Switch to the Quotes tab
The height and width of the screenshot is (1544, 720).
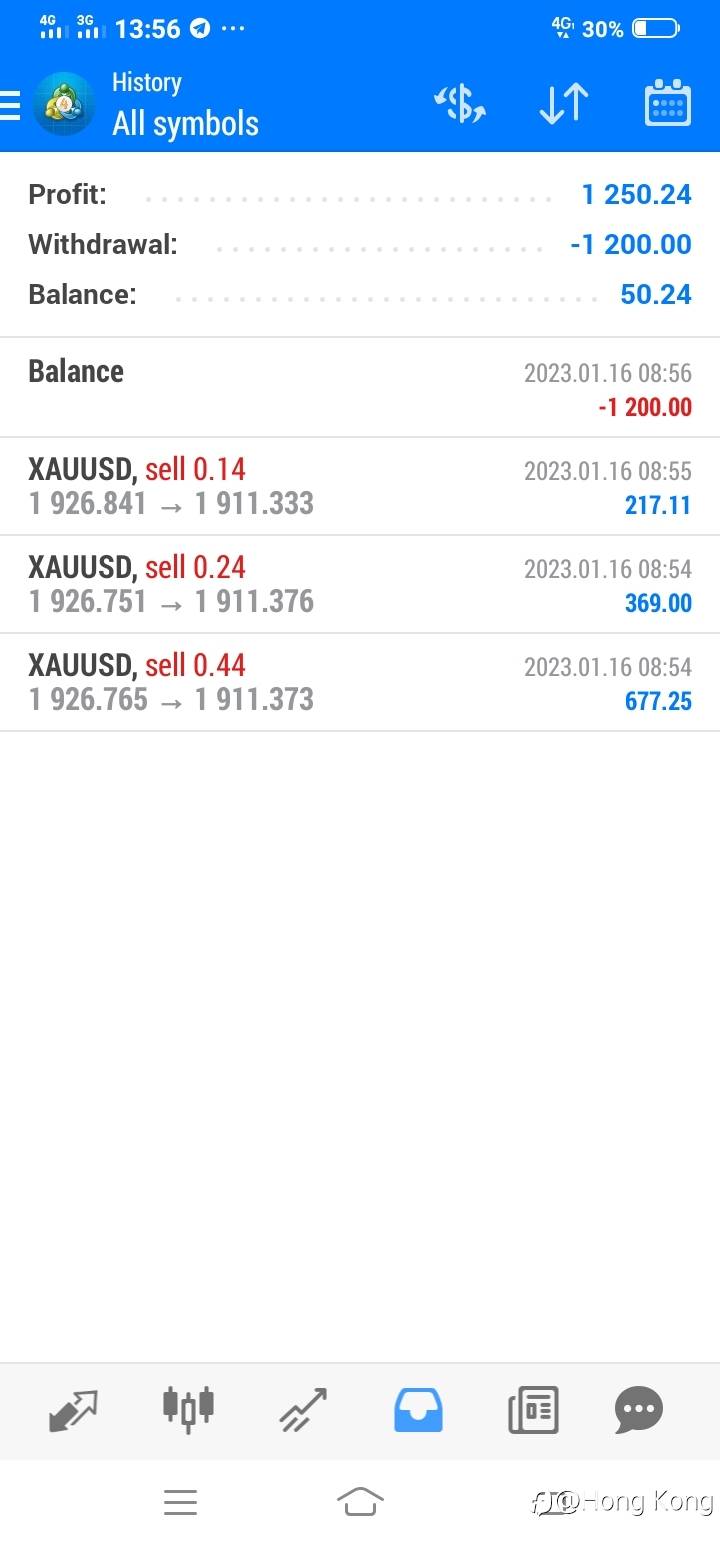(74, 1410)
